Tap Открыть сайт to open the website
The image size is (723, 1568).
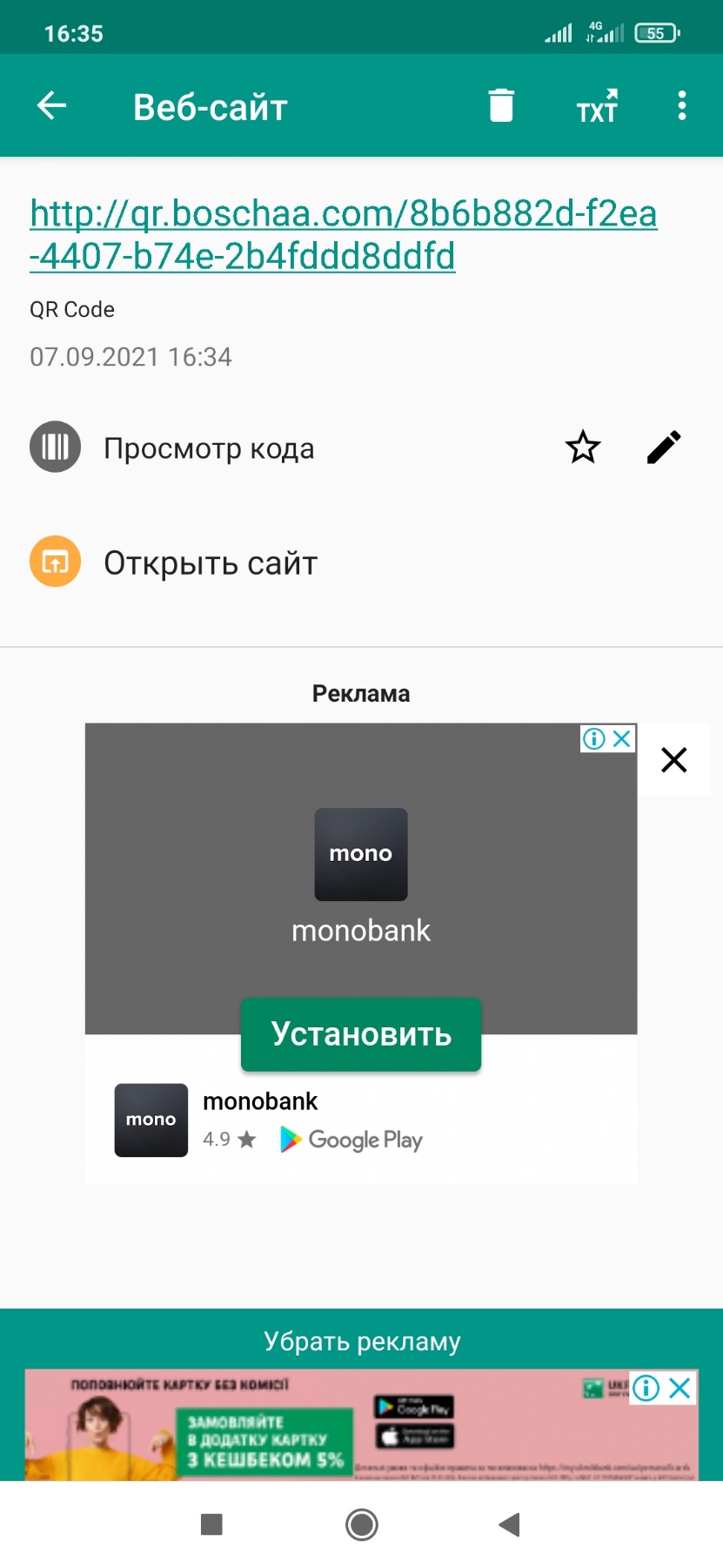(210, 562)
